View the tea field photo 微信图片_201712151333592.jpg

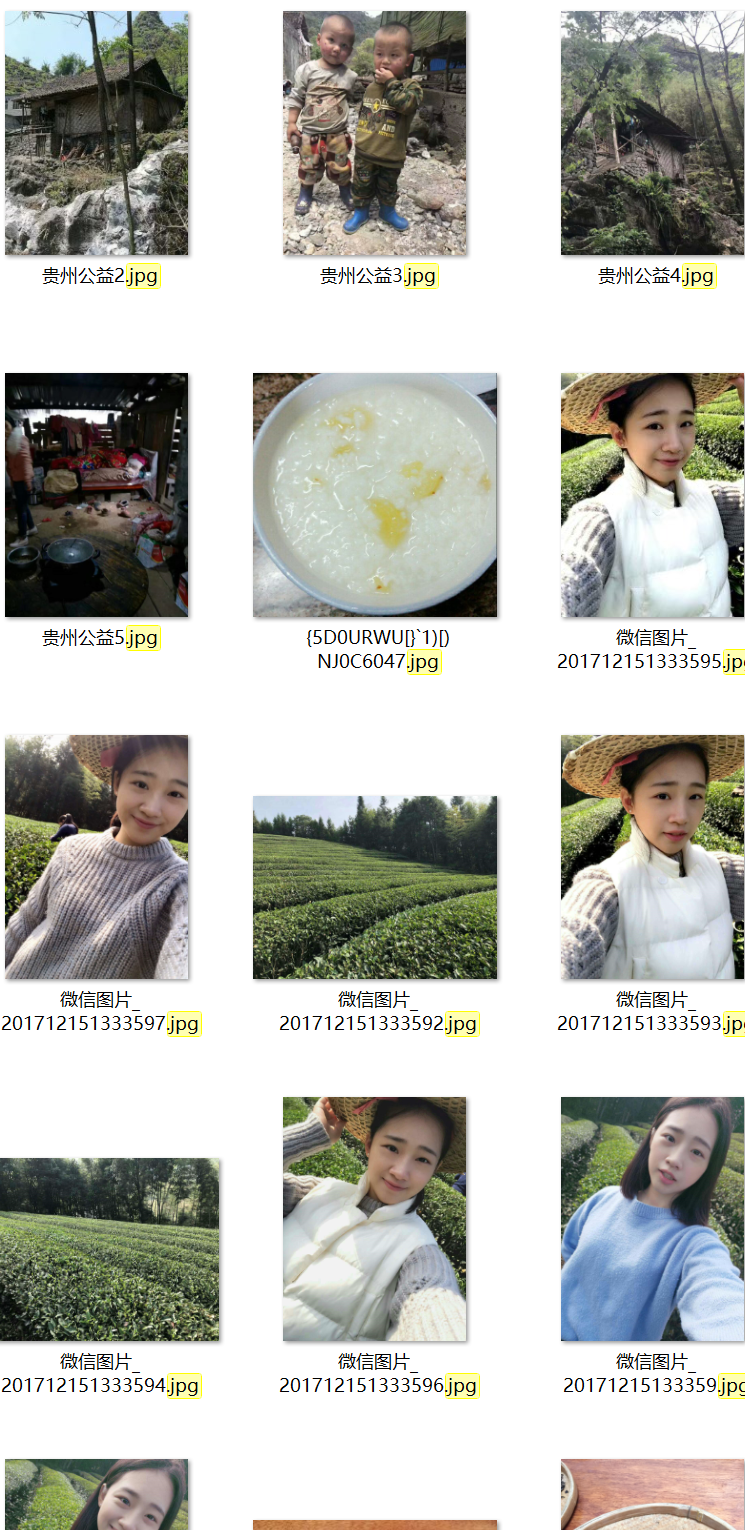pos(374,887)
